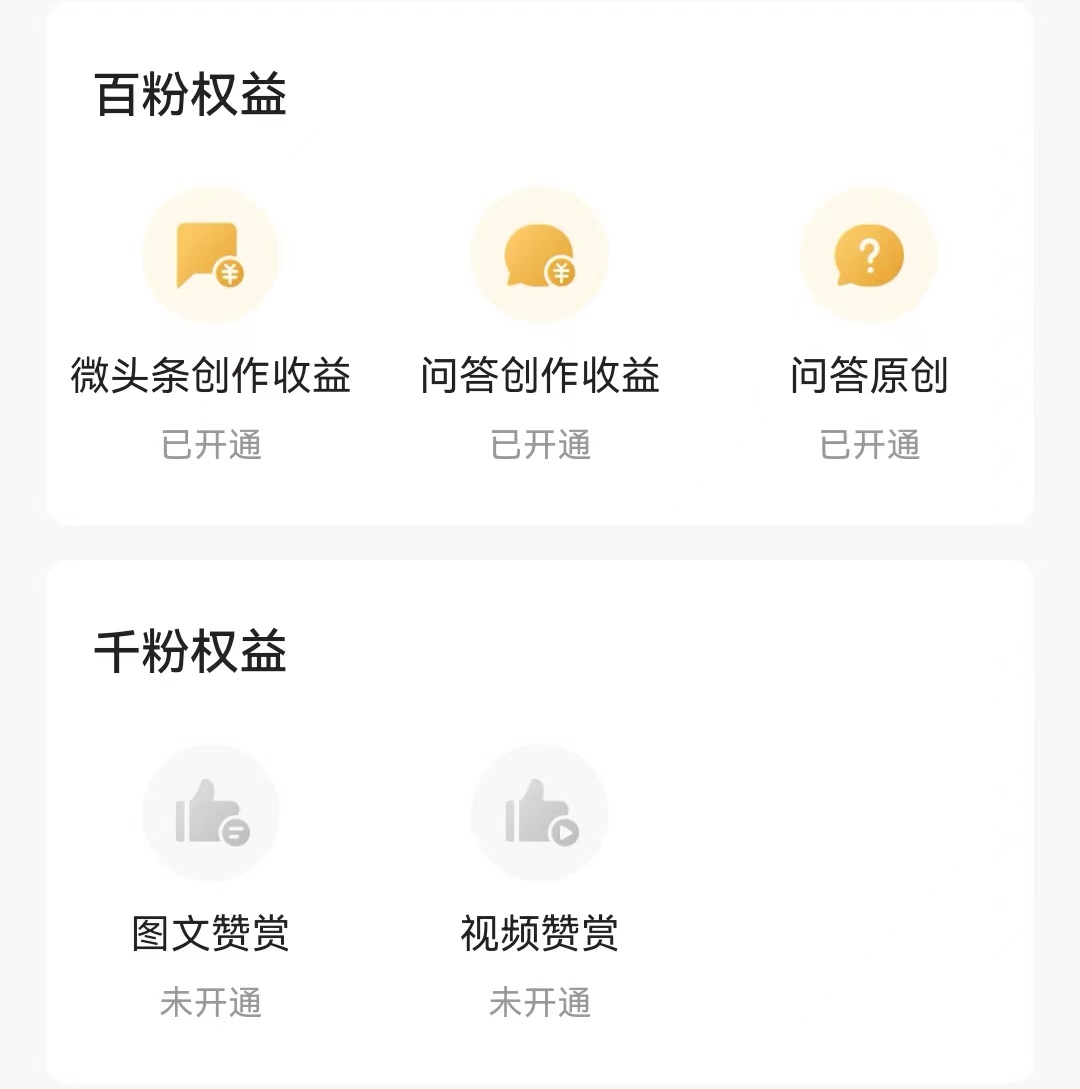
Task: Click 未开通 under 视频赞赏 to activate
Action: pos(540,1003)
